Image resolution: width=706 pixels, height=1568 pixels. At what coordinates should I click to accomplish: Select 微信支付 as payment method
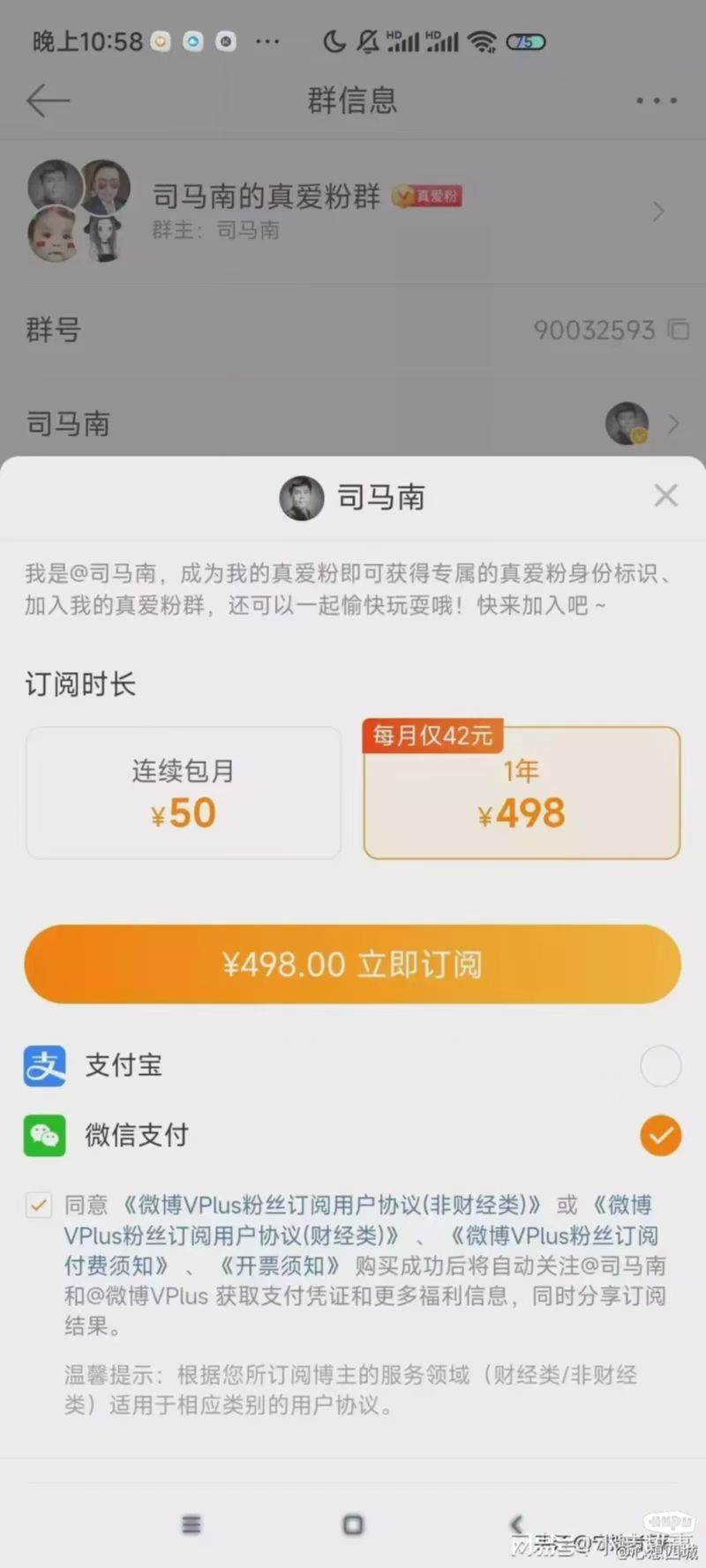point(660,1135)
